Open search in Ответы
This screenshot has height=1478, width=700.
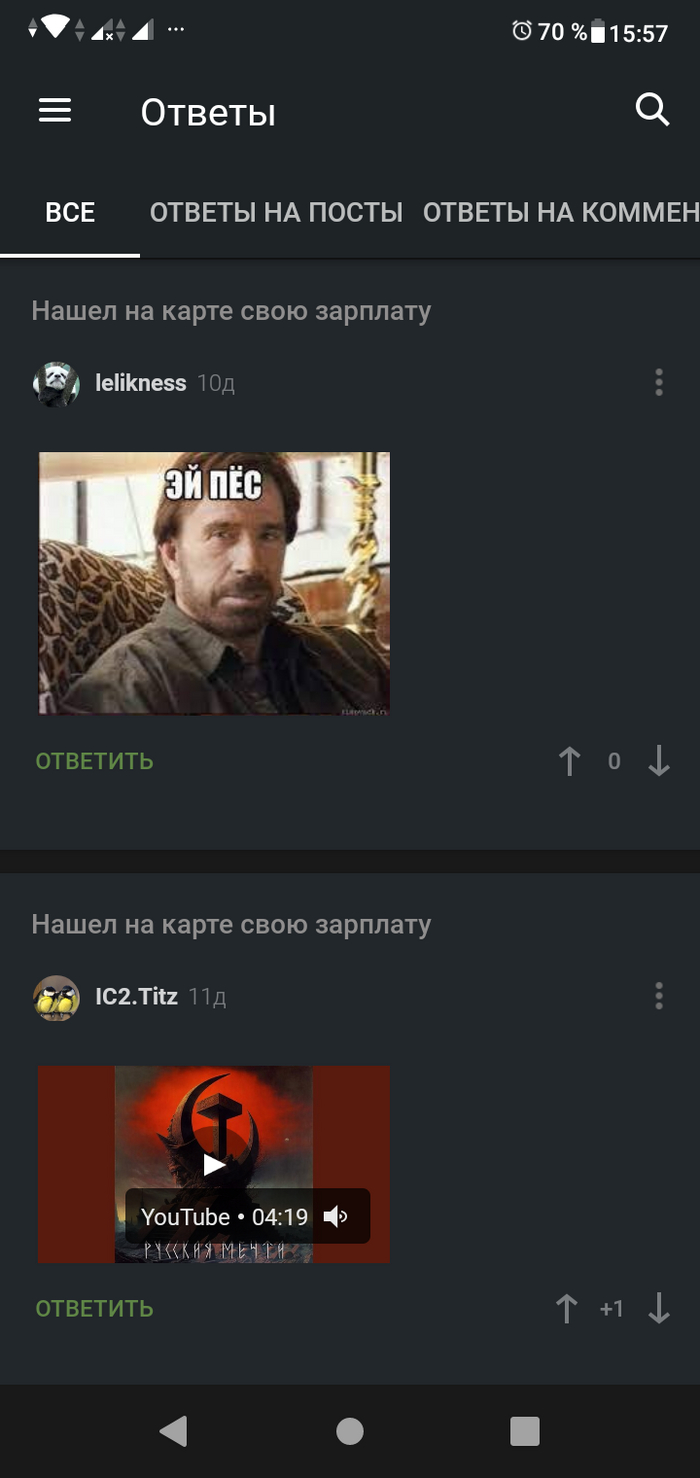(x=652, y=110)
